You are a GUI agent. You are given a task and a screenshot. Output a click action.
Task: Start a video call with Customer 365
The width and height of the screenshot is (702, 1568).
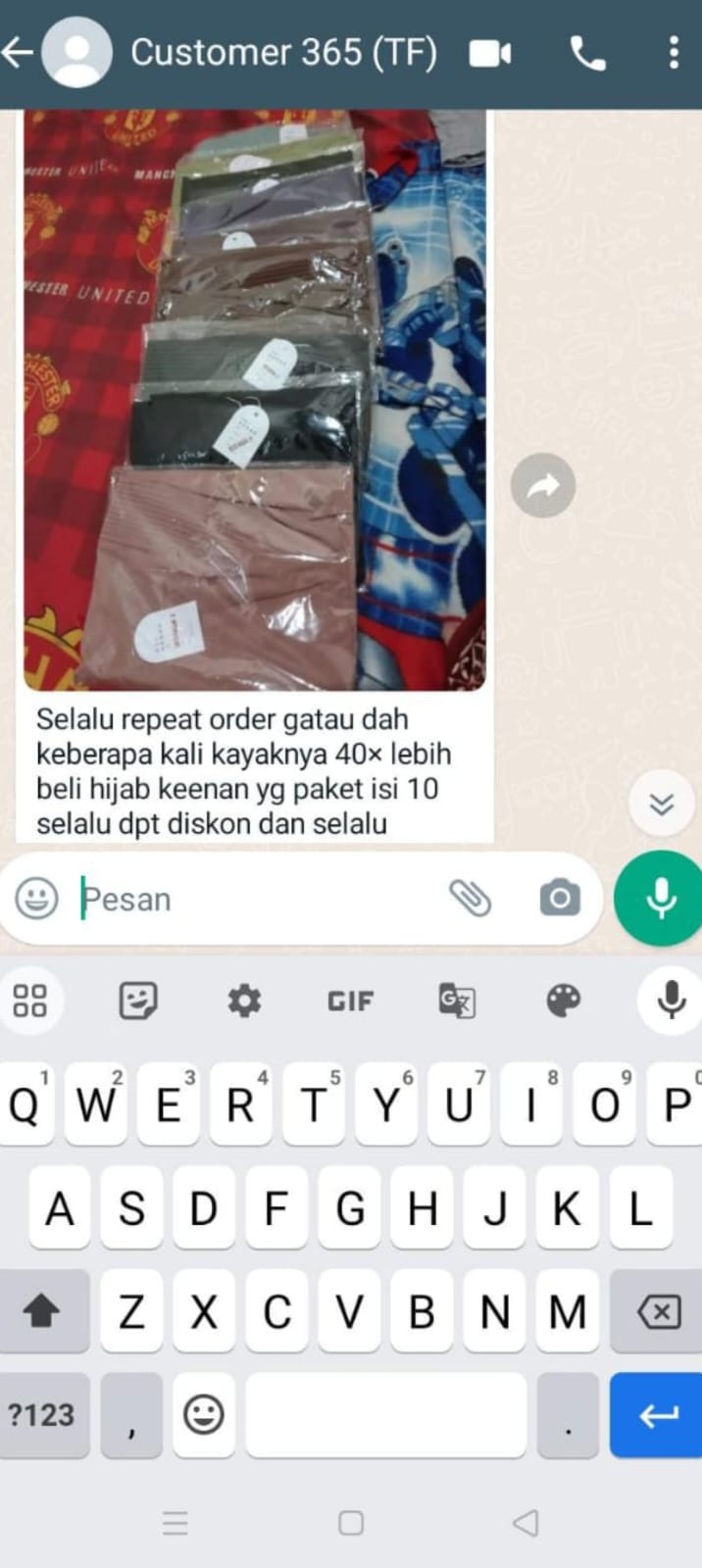pos(490,53)
